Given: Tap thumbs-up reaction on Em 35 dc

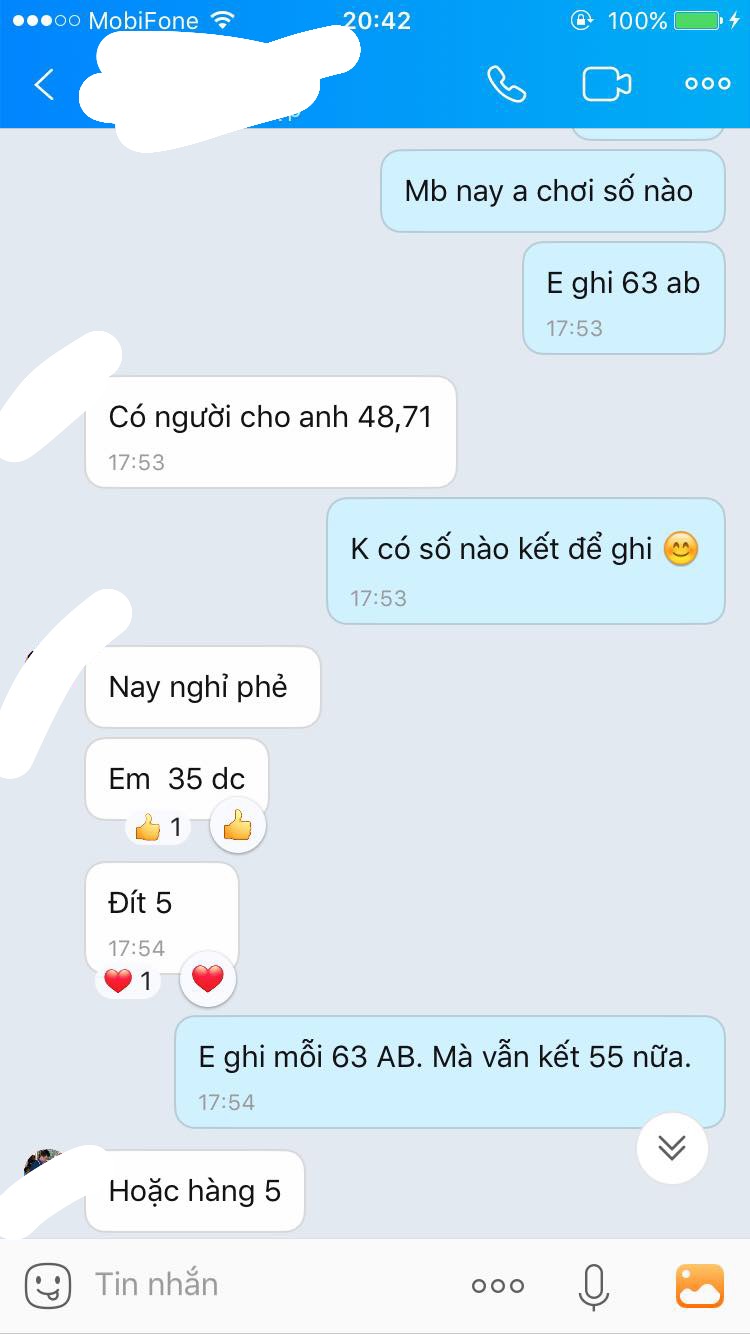Looking at the screenshot, I should [237, 826].
